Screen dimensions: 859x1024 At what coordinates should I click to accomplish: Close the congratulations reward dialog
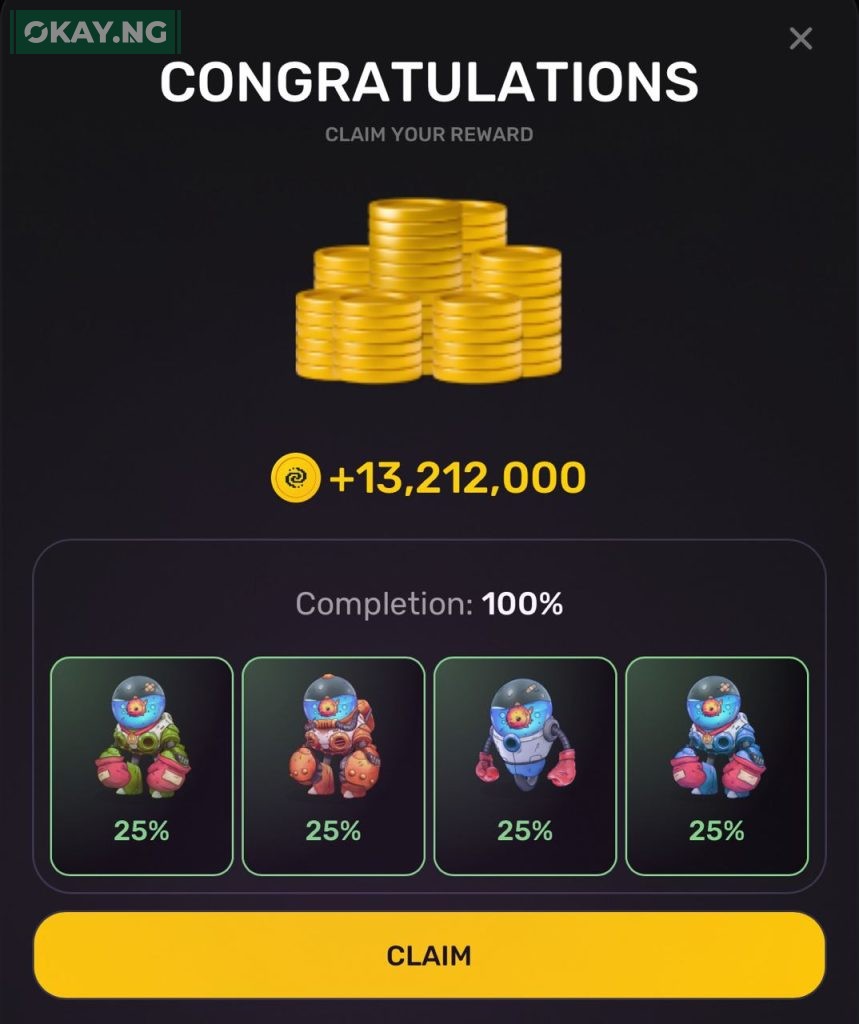[x=800, y=39]
